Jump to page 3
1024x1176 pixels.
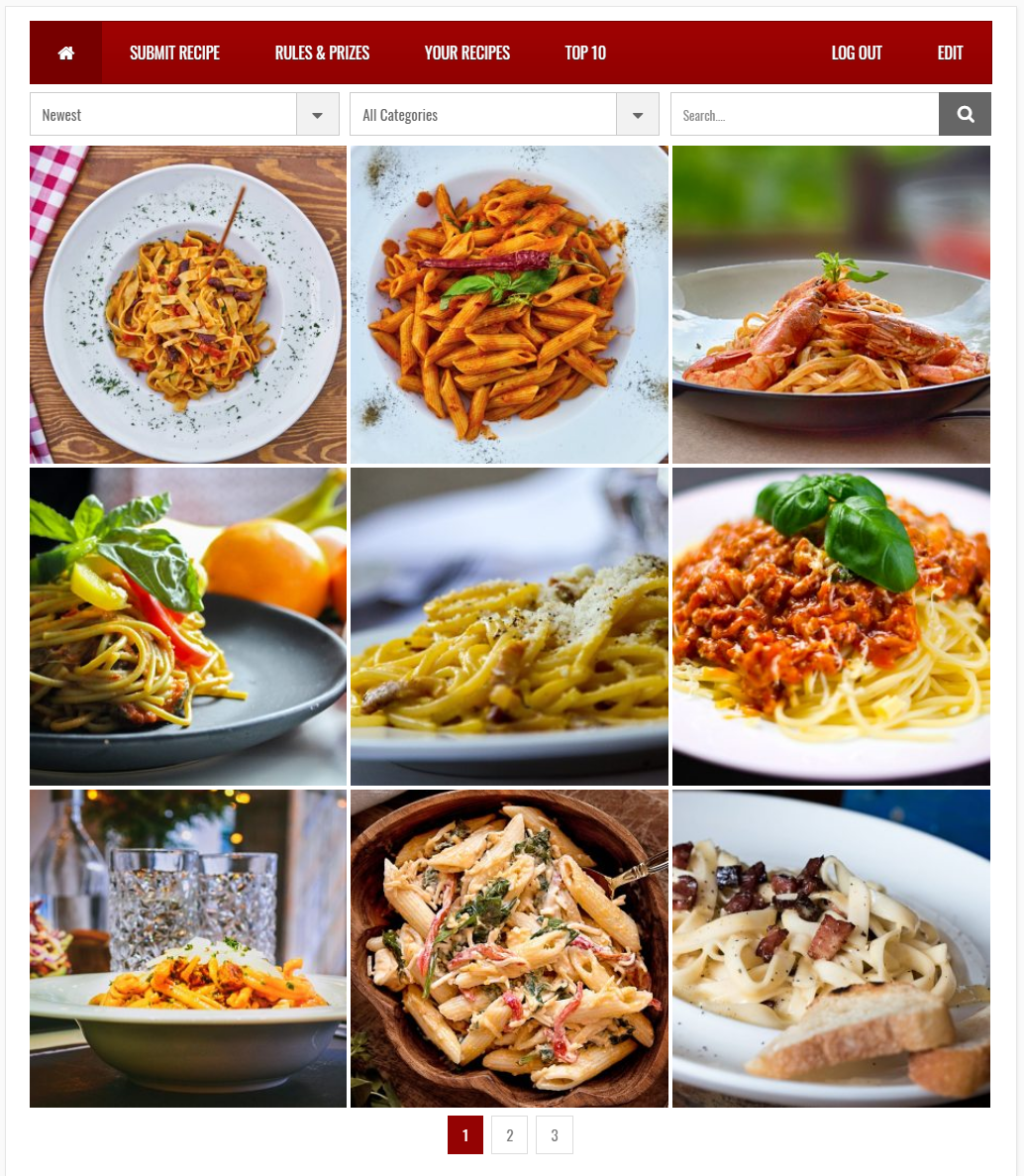click(554, 1135)
